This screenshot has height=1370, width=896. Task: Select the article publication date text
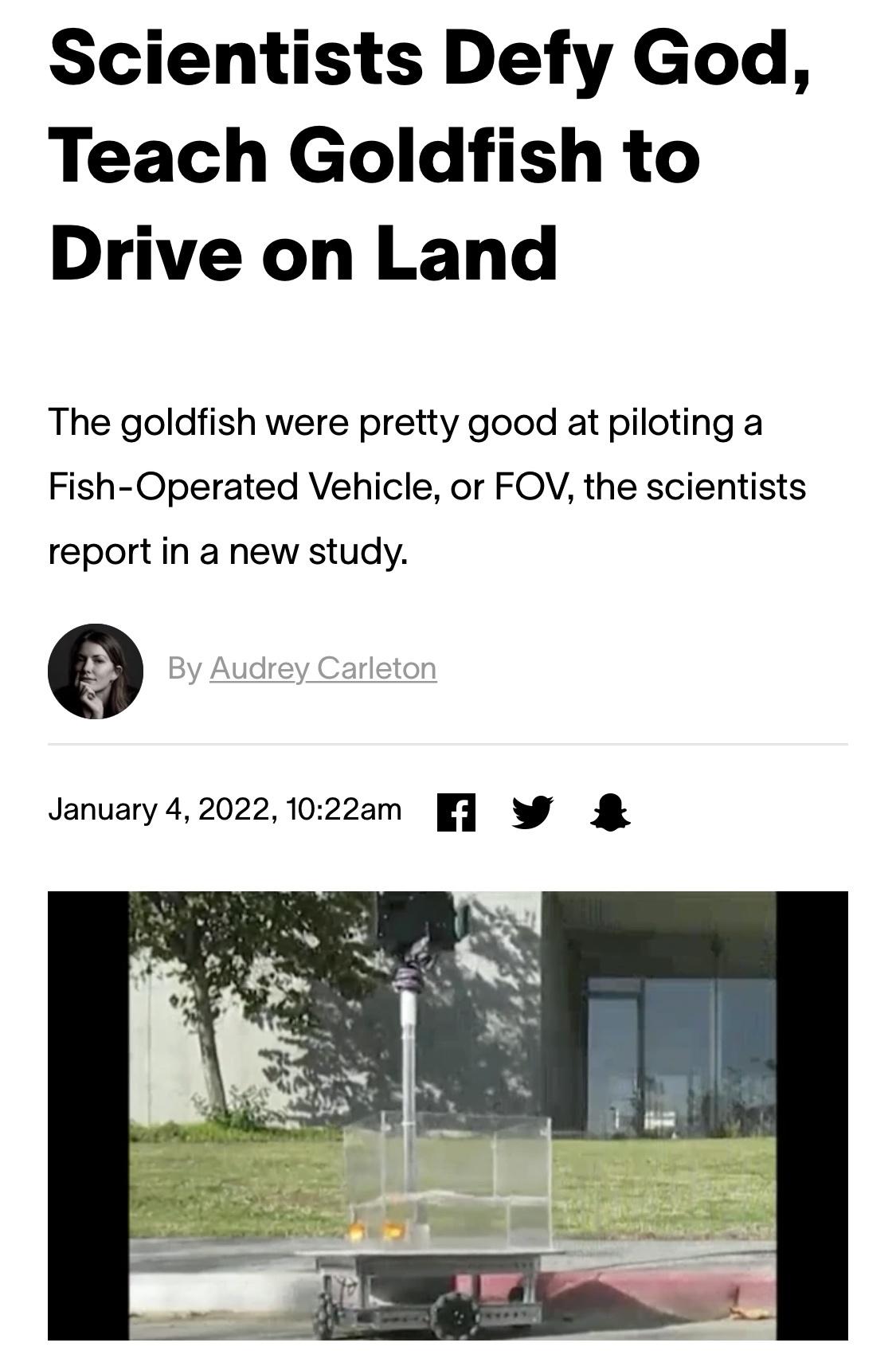[225, 811]
